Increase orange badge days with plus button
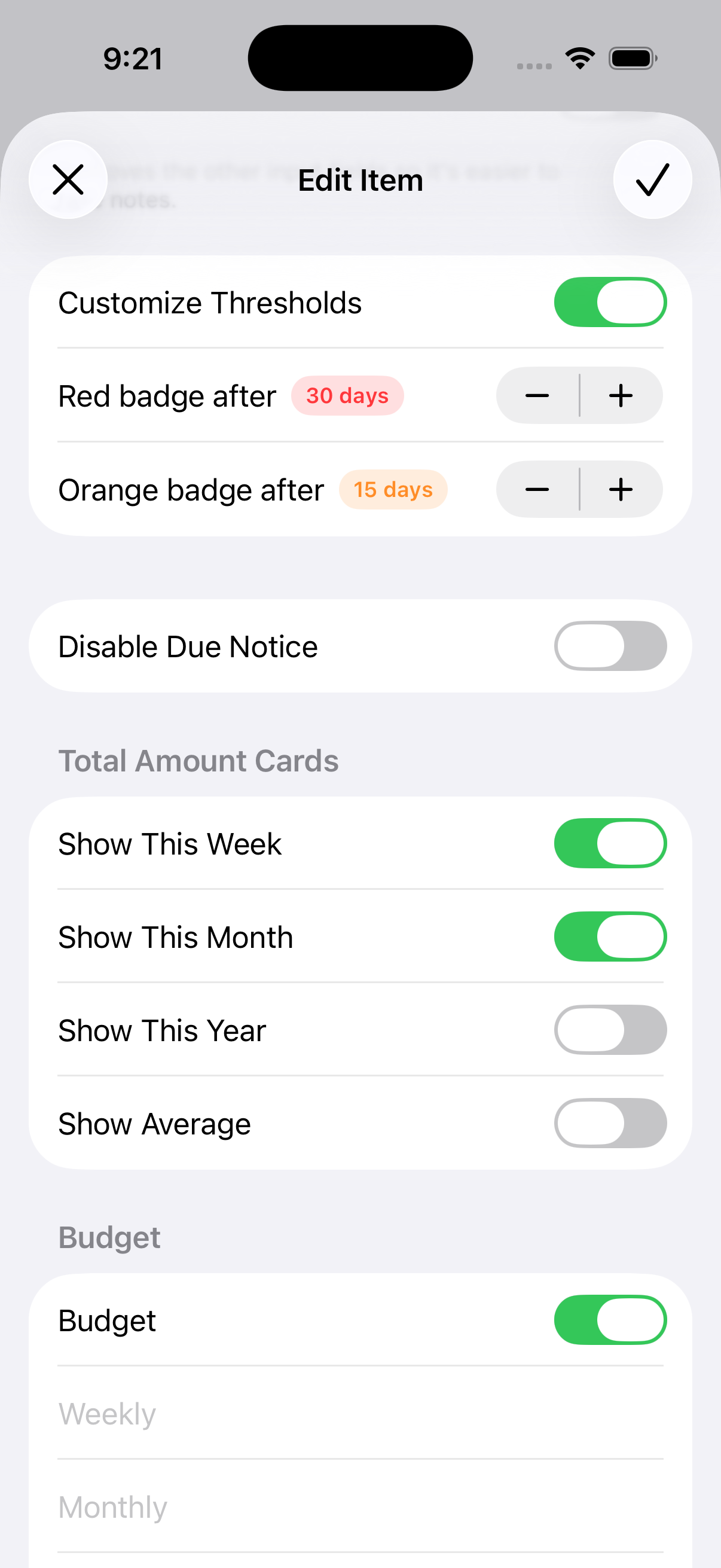The width and height of the screenshot is (721, 1568). coord(621,489)
